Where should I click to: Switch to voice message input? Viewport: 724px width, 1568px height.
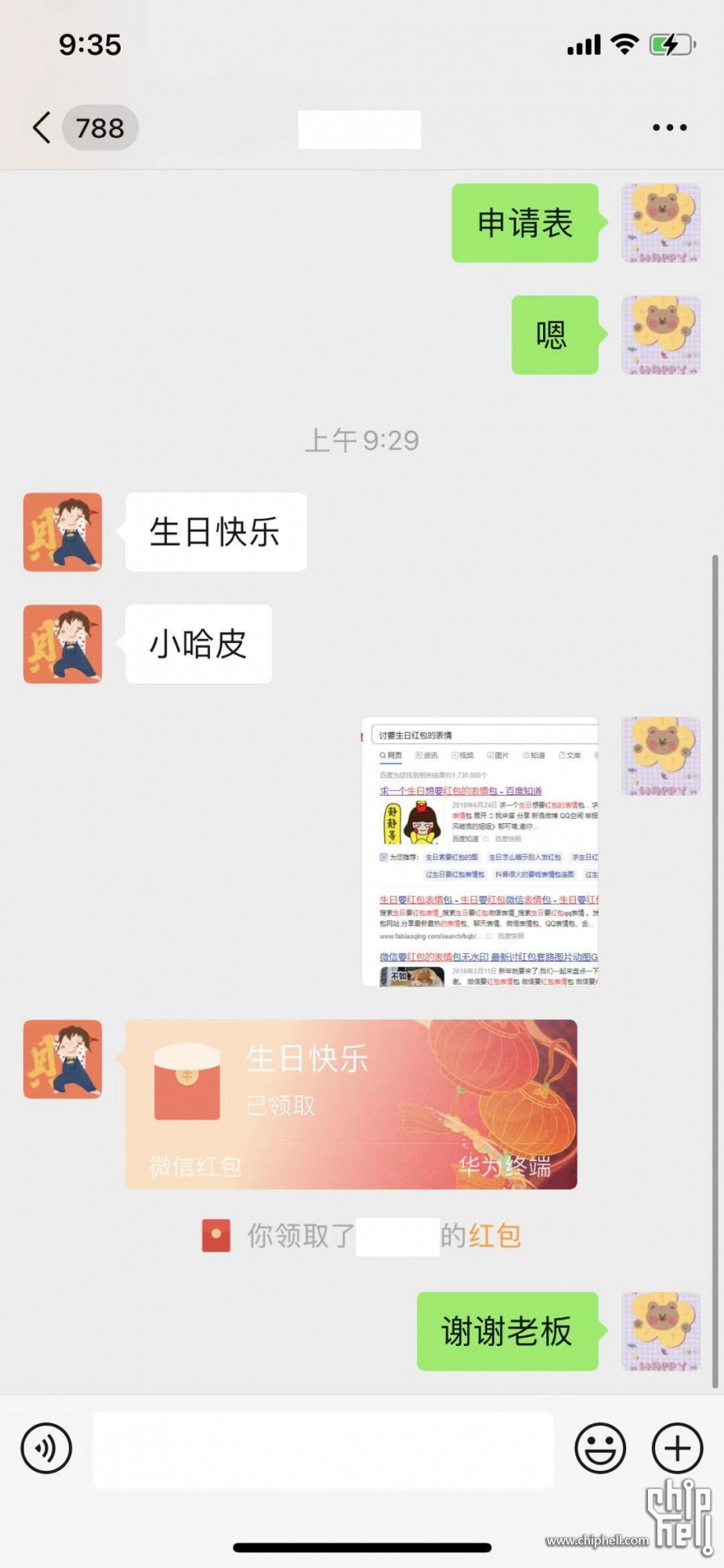pos(47,1448)
